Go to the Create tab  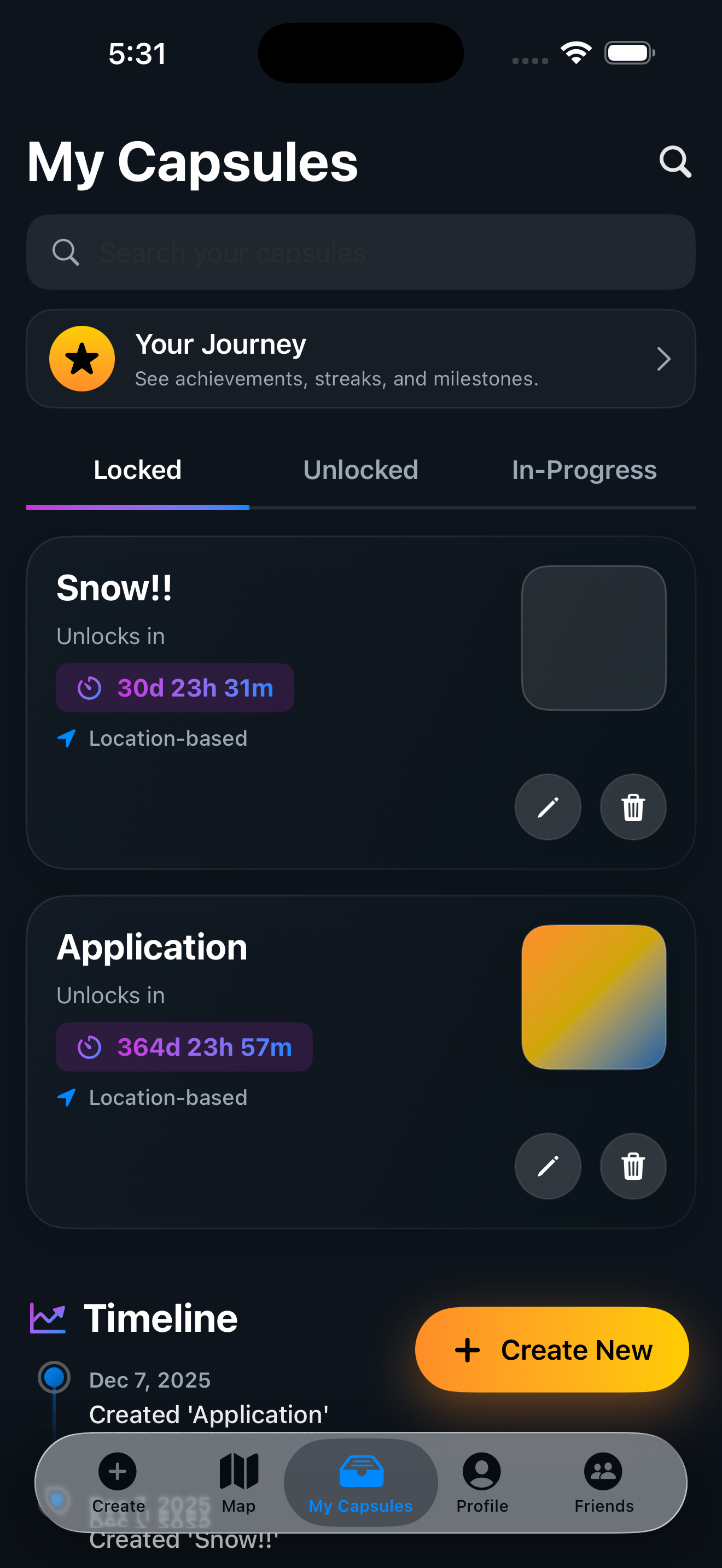click(x=118, y=1483)
